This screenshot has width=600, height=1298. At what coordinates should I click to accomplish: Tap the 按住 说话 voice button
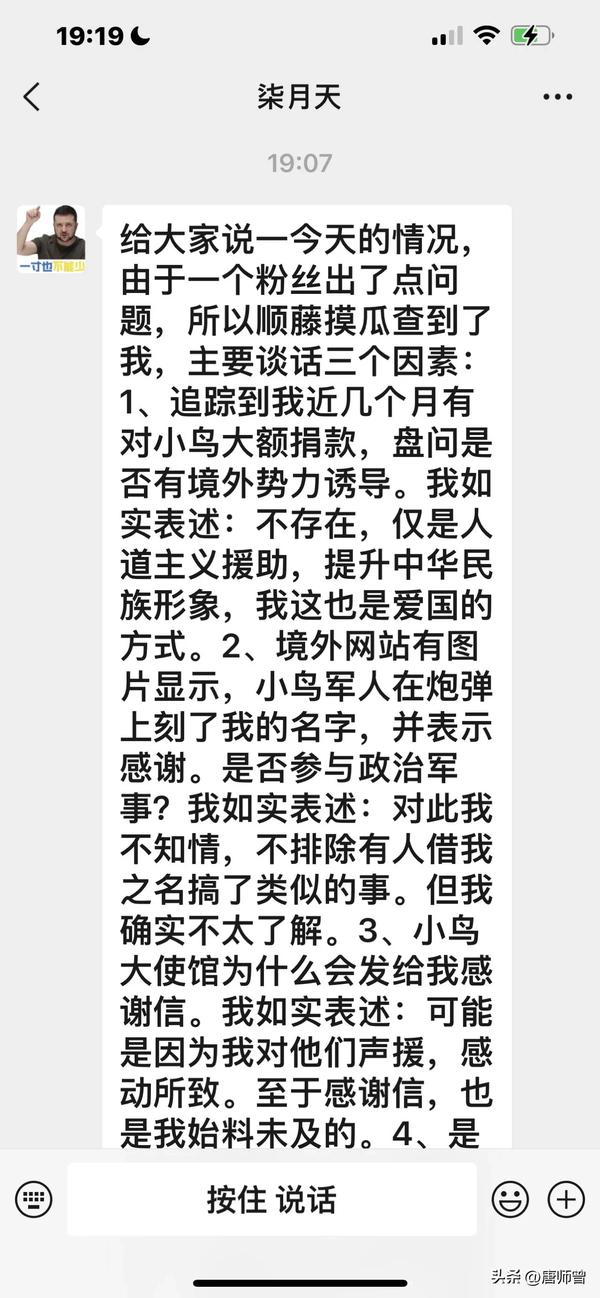pos(272,1199)
